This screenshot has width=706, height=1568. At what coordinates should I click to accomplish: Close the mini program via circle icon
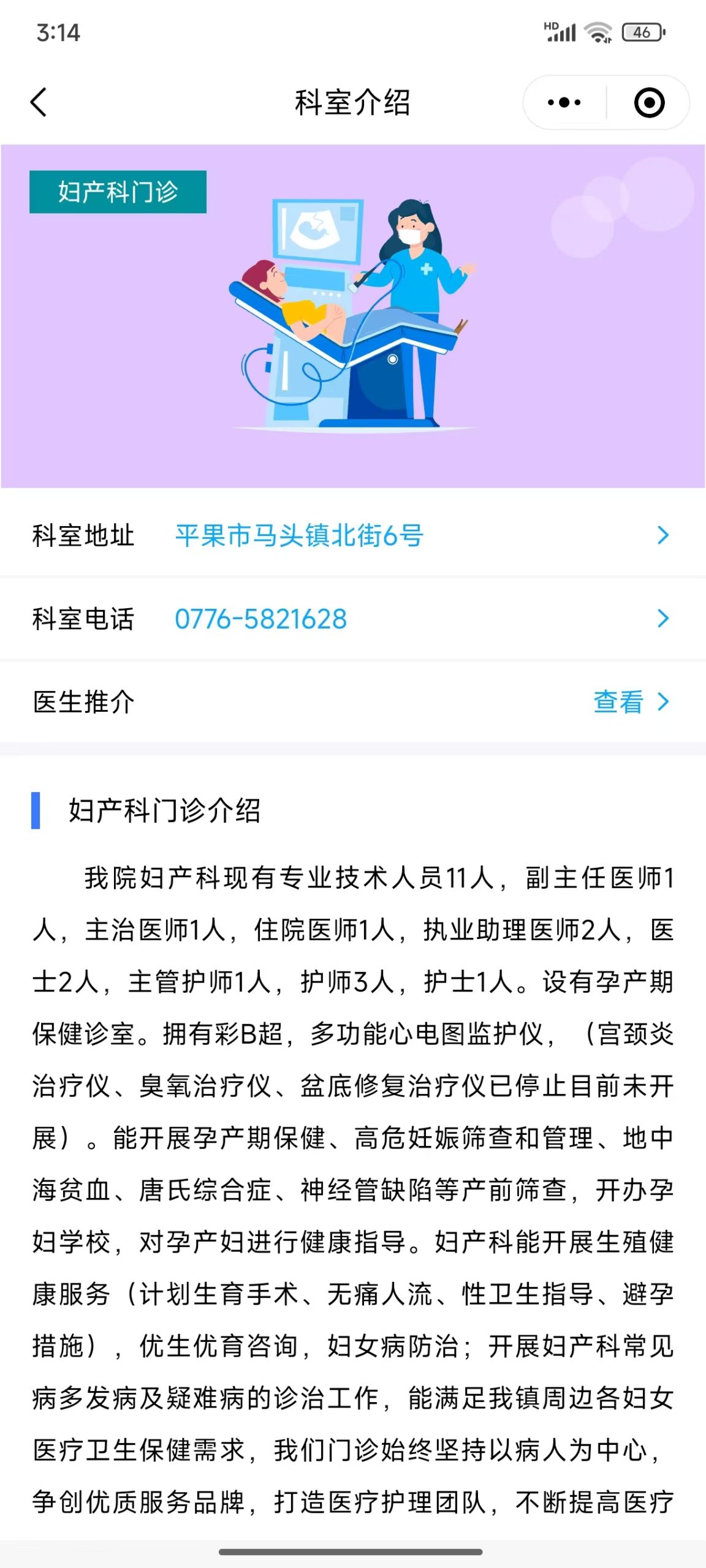tap(649, 102)
